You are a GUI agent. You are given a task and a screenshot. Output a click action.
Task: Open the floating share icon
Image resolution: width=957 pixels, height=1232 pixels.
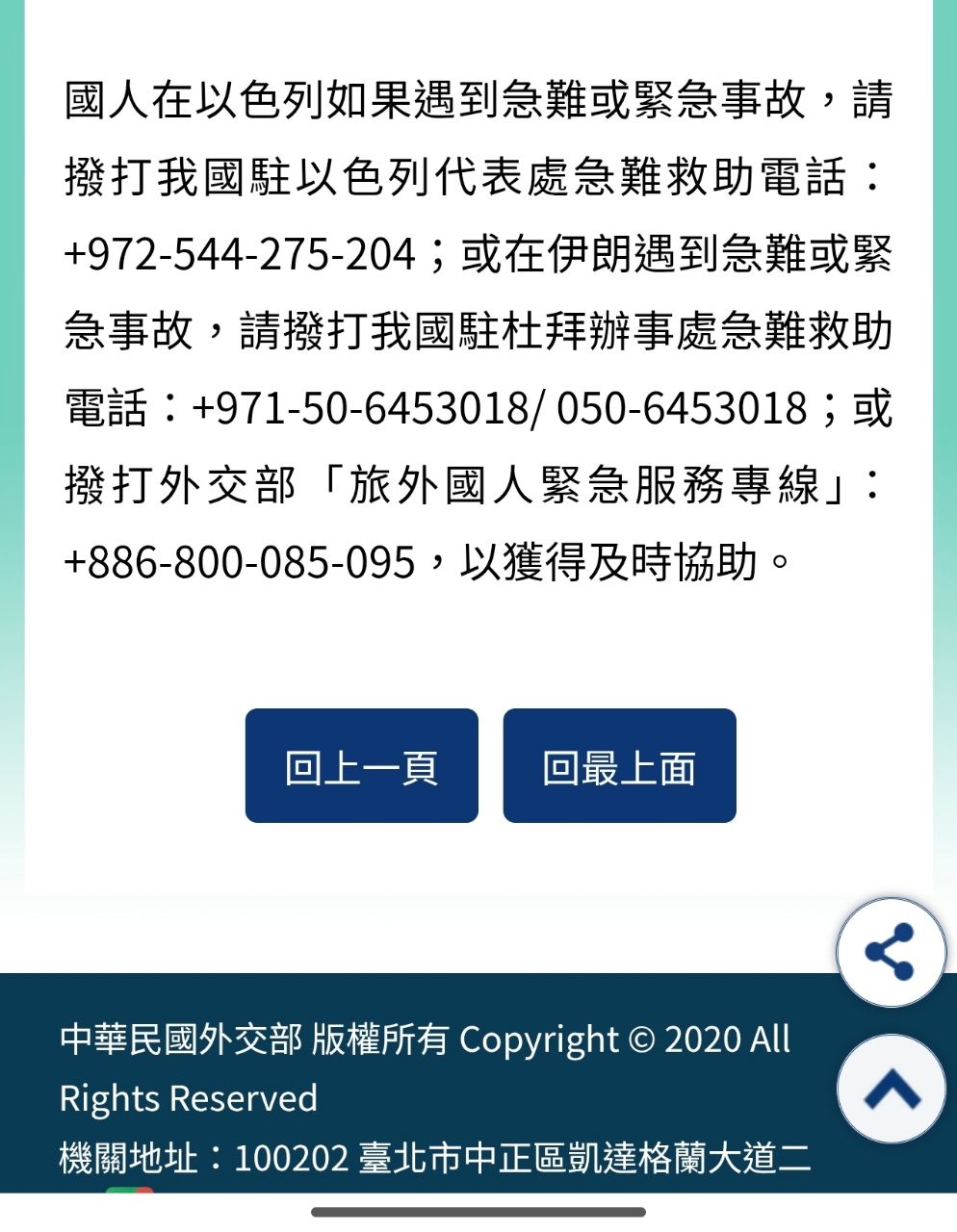[891, 952]
